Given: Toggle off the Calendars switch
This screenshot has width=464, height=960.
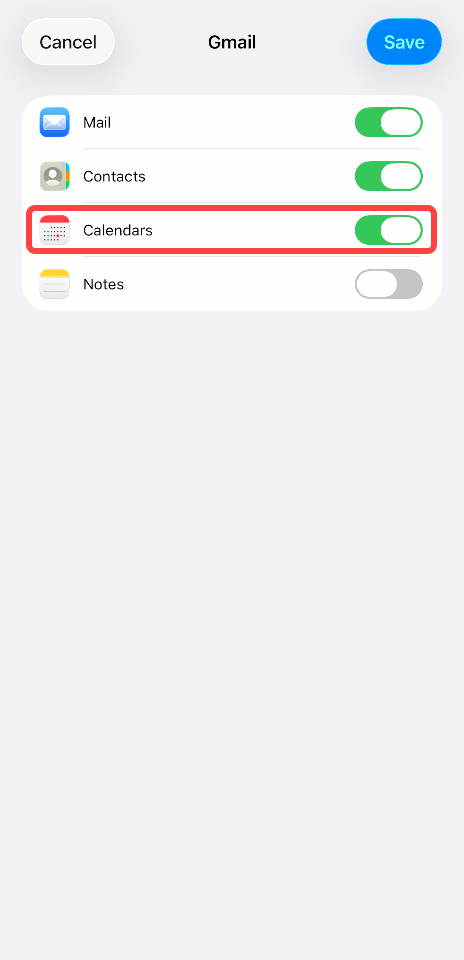Looking at the screenshot, I should click(389, 230).
